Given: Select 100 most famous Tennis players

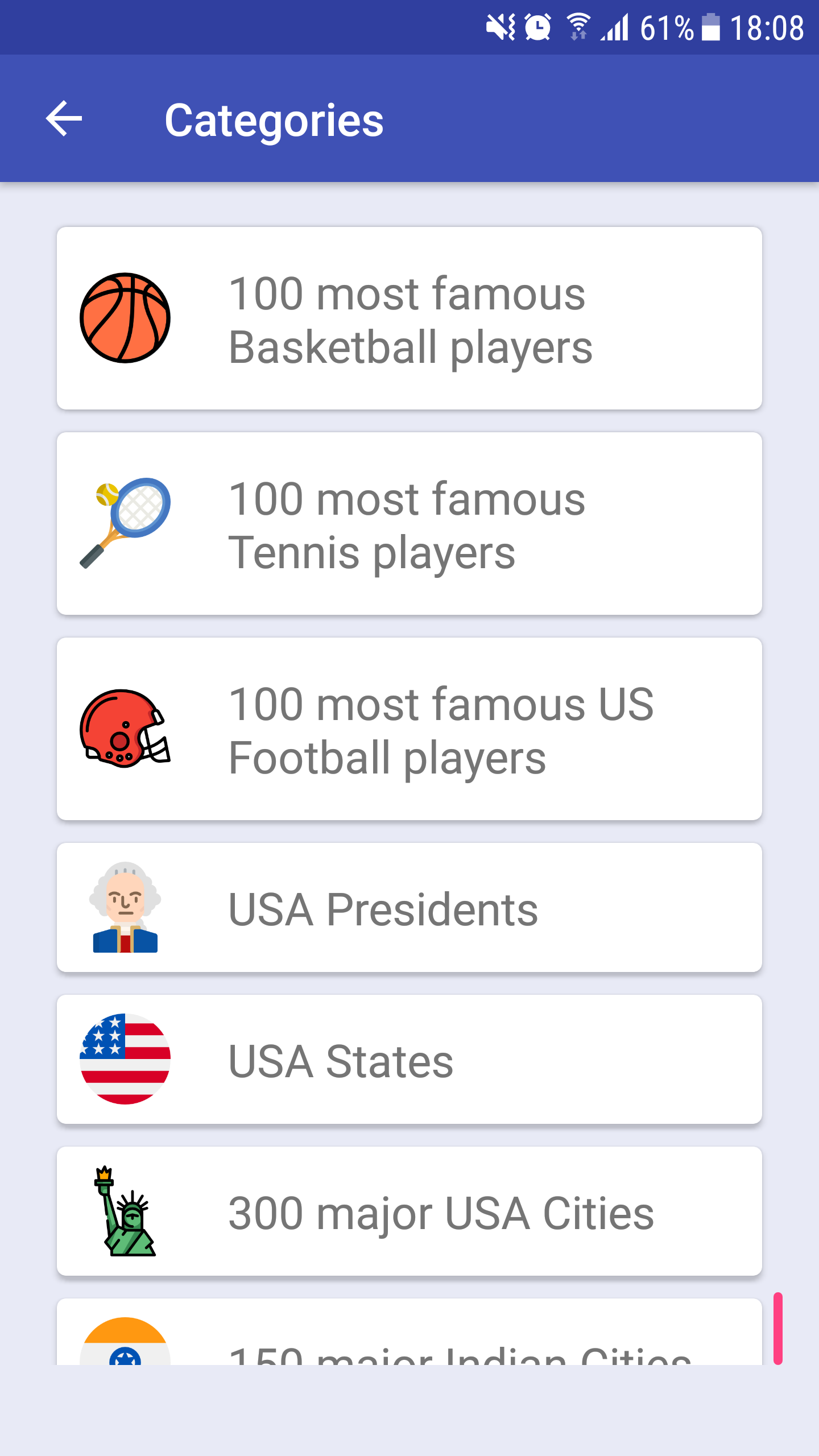Looking at the screenshot, I should tap(409, 524).
